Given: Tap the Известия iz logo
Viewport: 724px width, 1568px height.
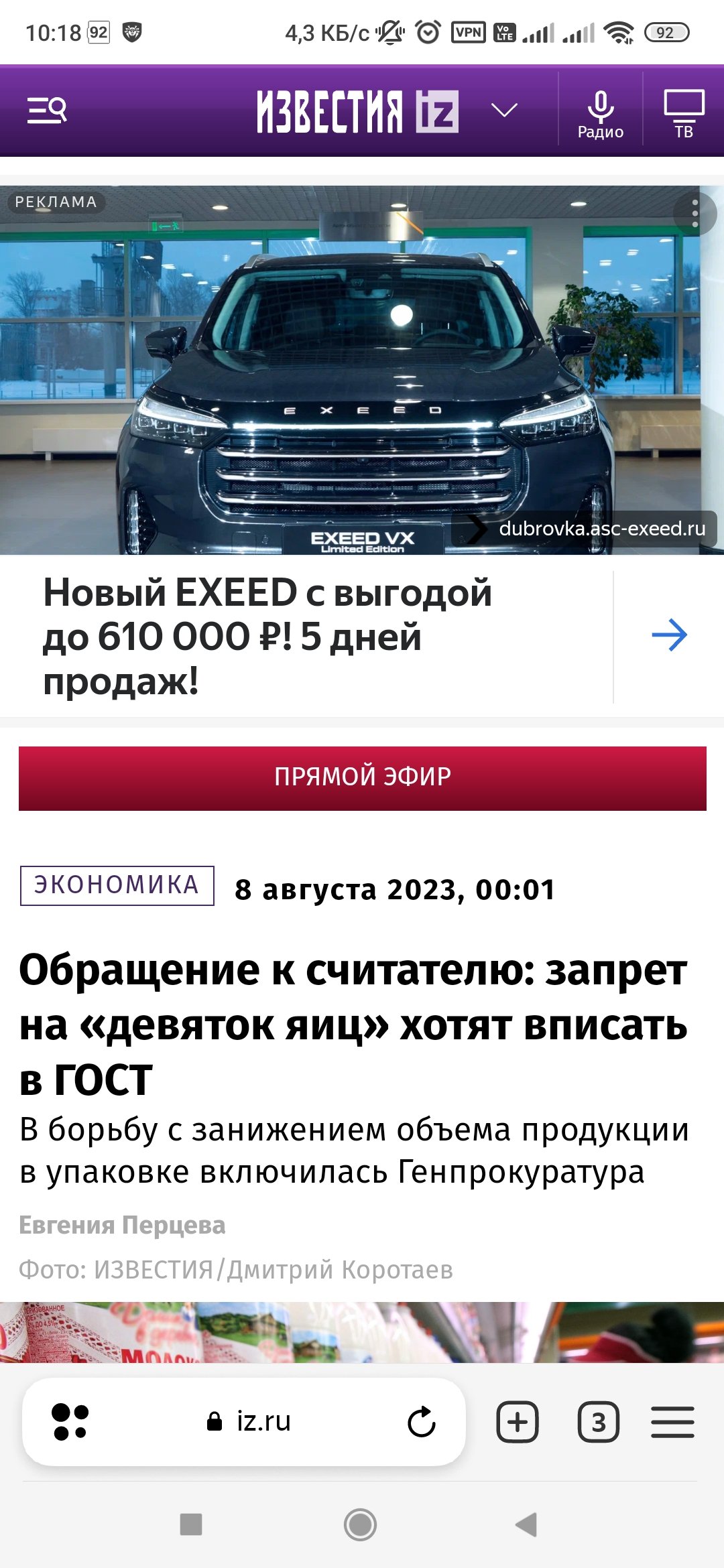Looking at the screenshot, I should [355, 109].
